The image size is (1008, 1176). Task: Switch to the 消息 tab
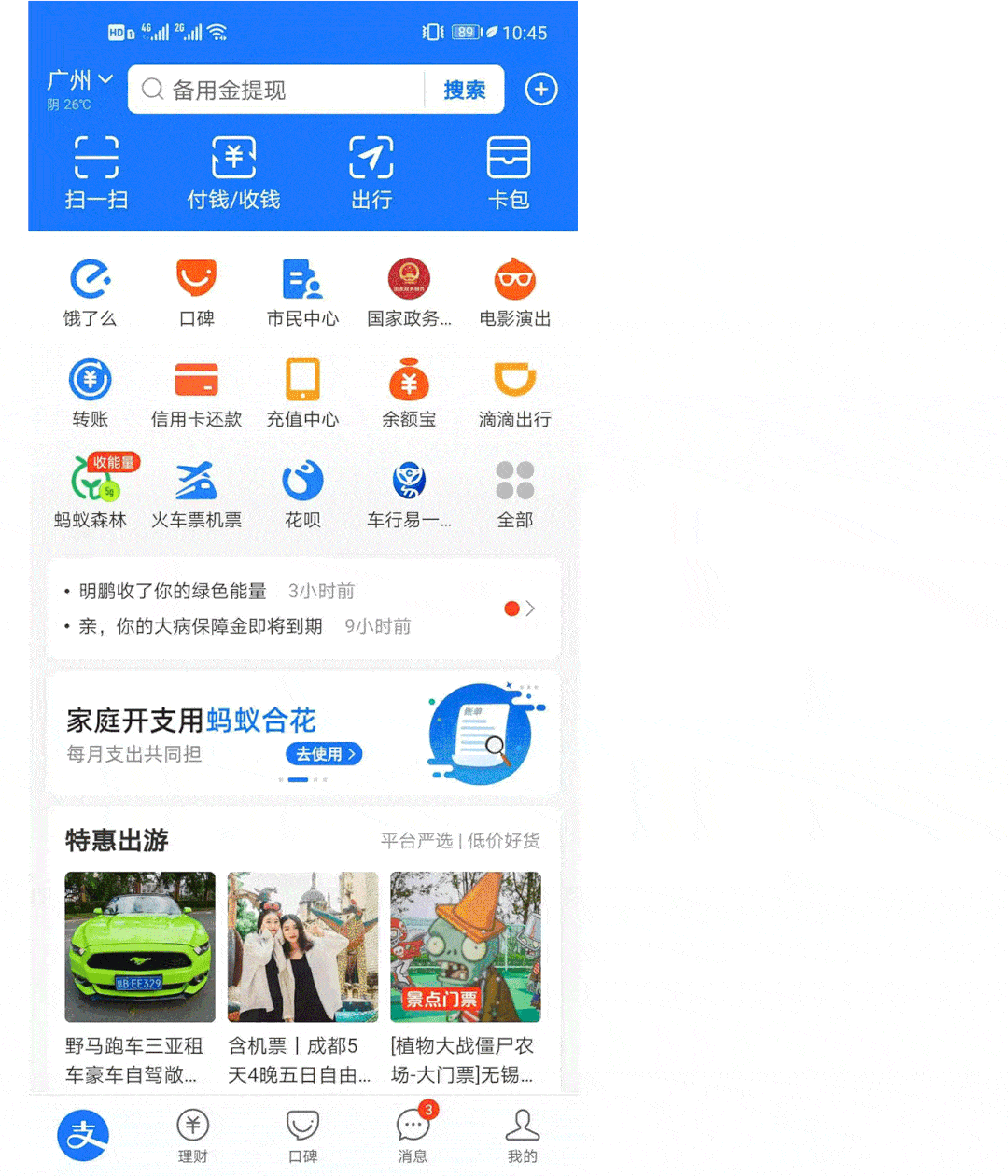pyautogui.click(x=413, y=1136)
